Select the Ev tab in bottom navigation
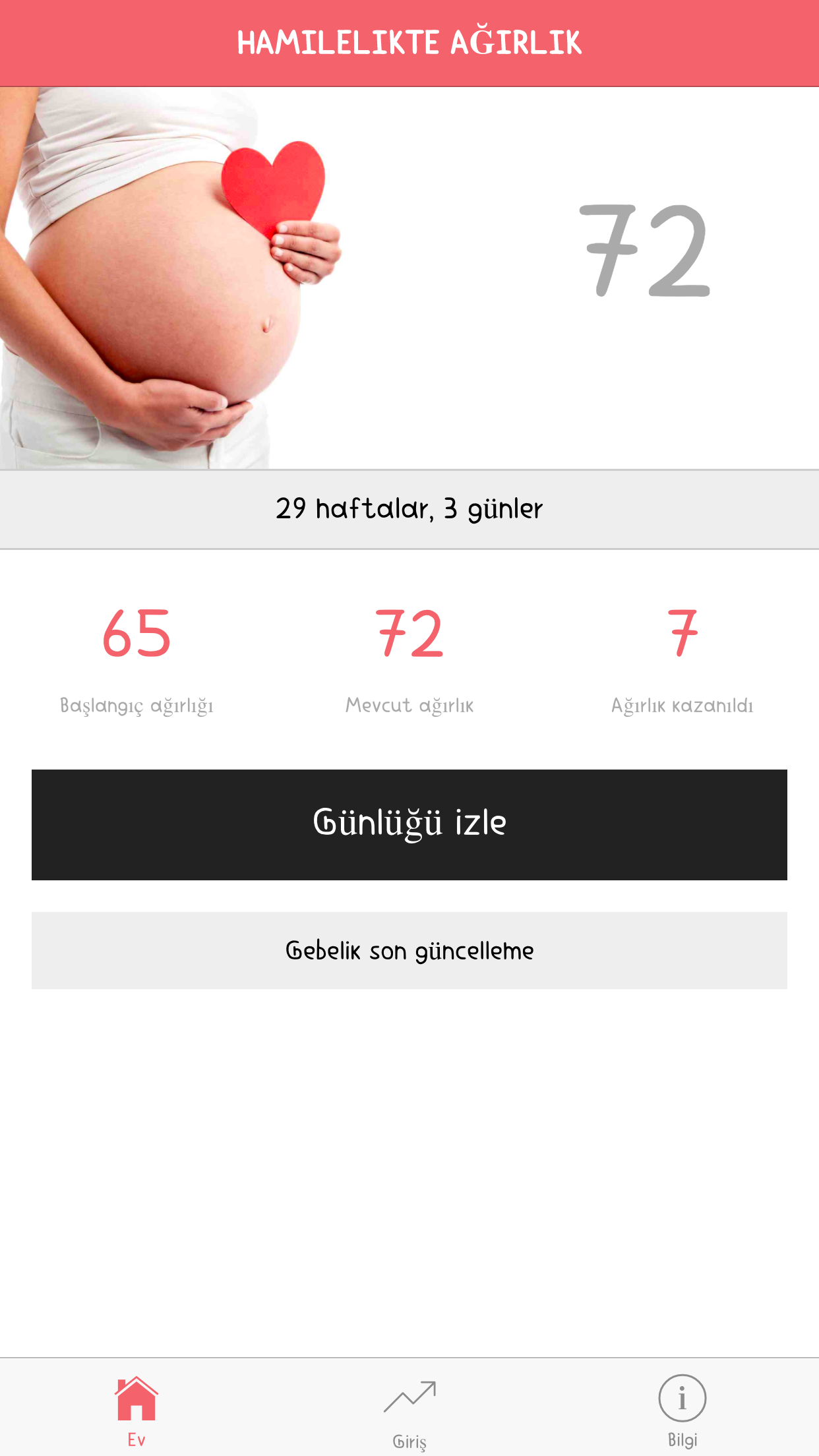This screenshot has width=819, height=1456. [x=136, y=1411]
